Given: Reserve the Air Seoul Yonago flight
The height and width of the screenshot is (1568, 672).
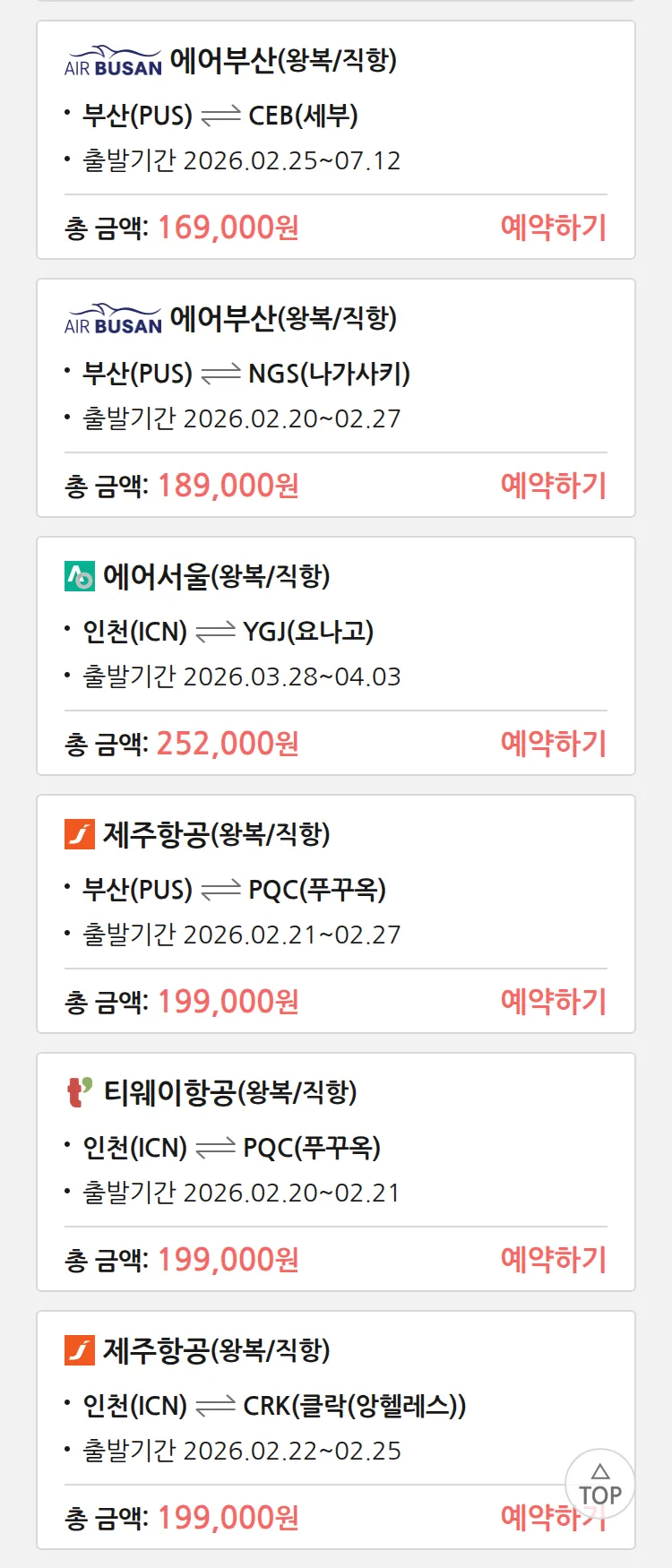Looking at the screenshot, I should point(553,744).
